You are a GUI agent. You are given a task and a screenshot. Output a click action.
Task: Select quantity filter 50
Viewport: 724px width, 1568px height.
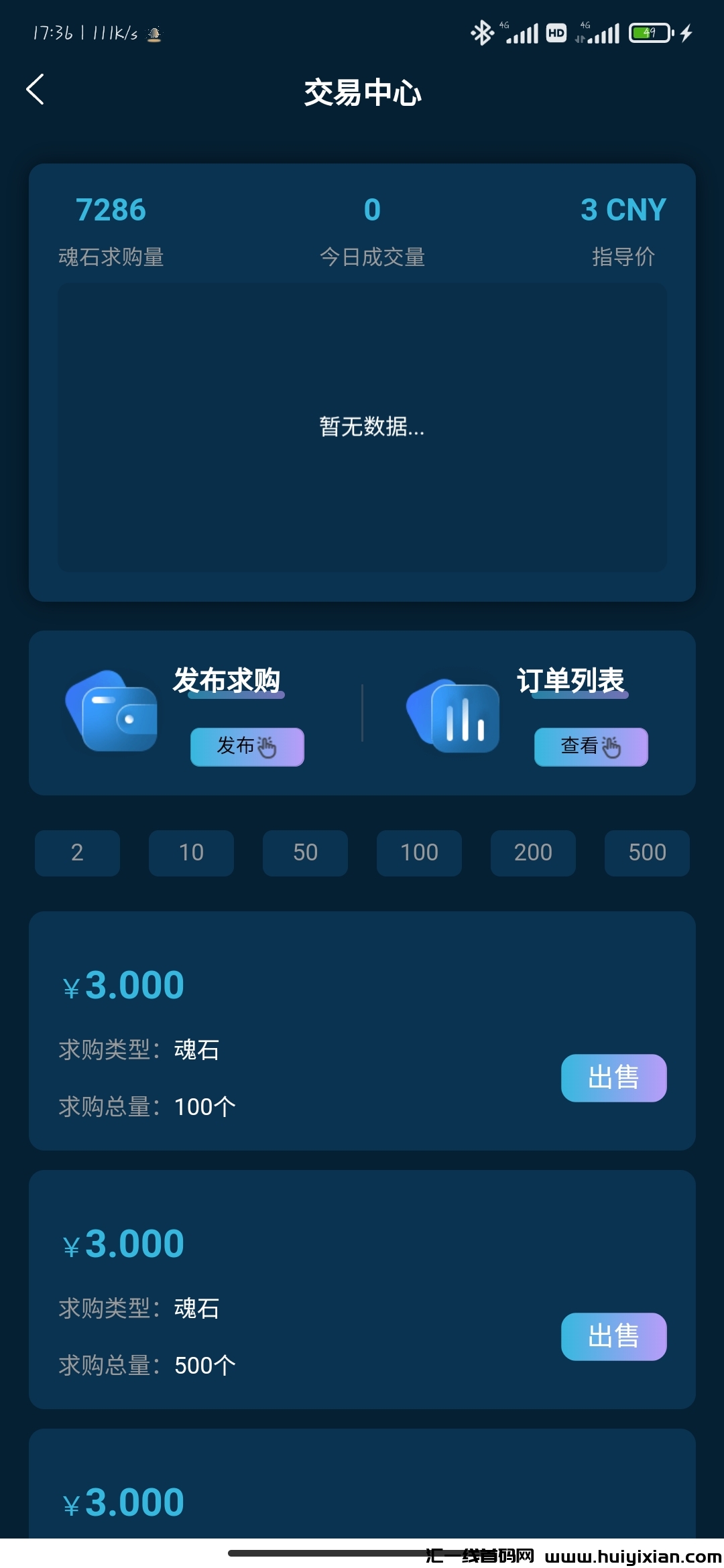(305, 852)
